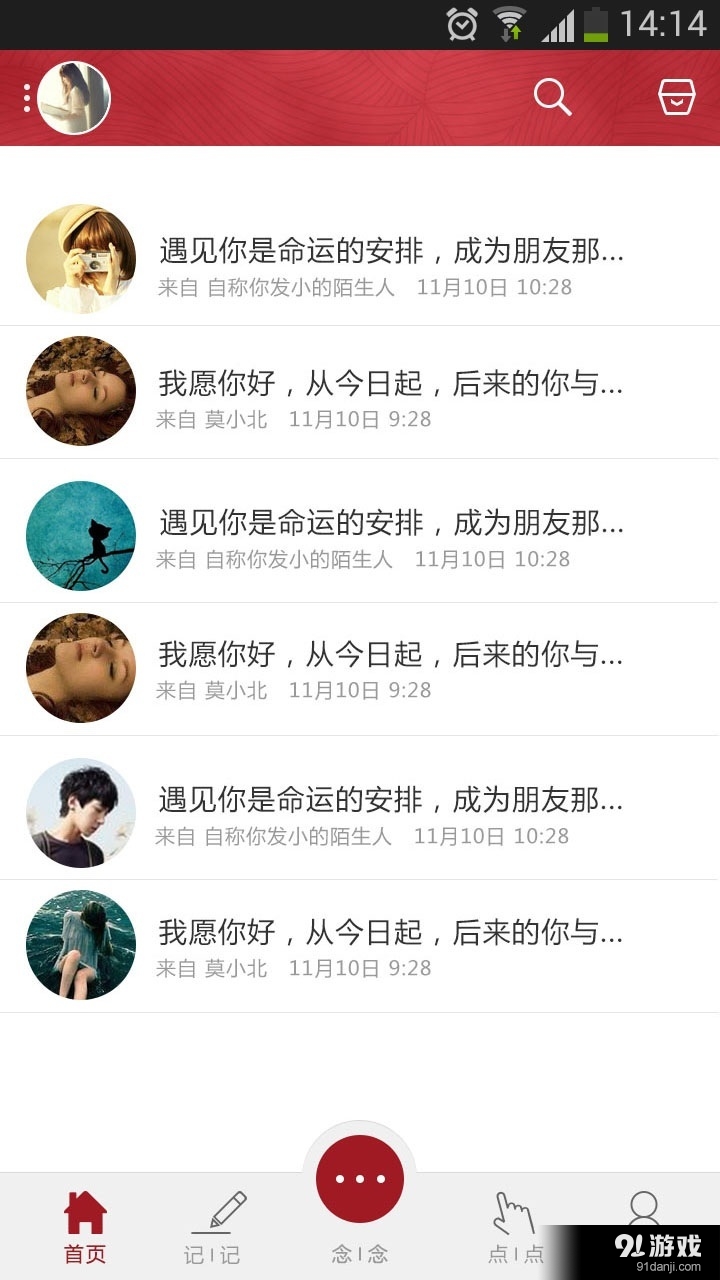Open the search icon in the top bar
Viewport: 720px width, 1280px height.
pyautogui.click(x=552, y=97)
